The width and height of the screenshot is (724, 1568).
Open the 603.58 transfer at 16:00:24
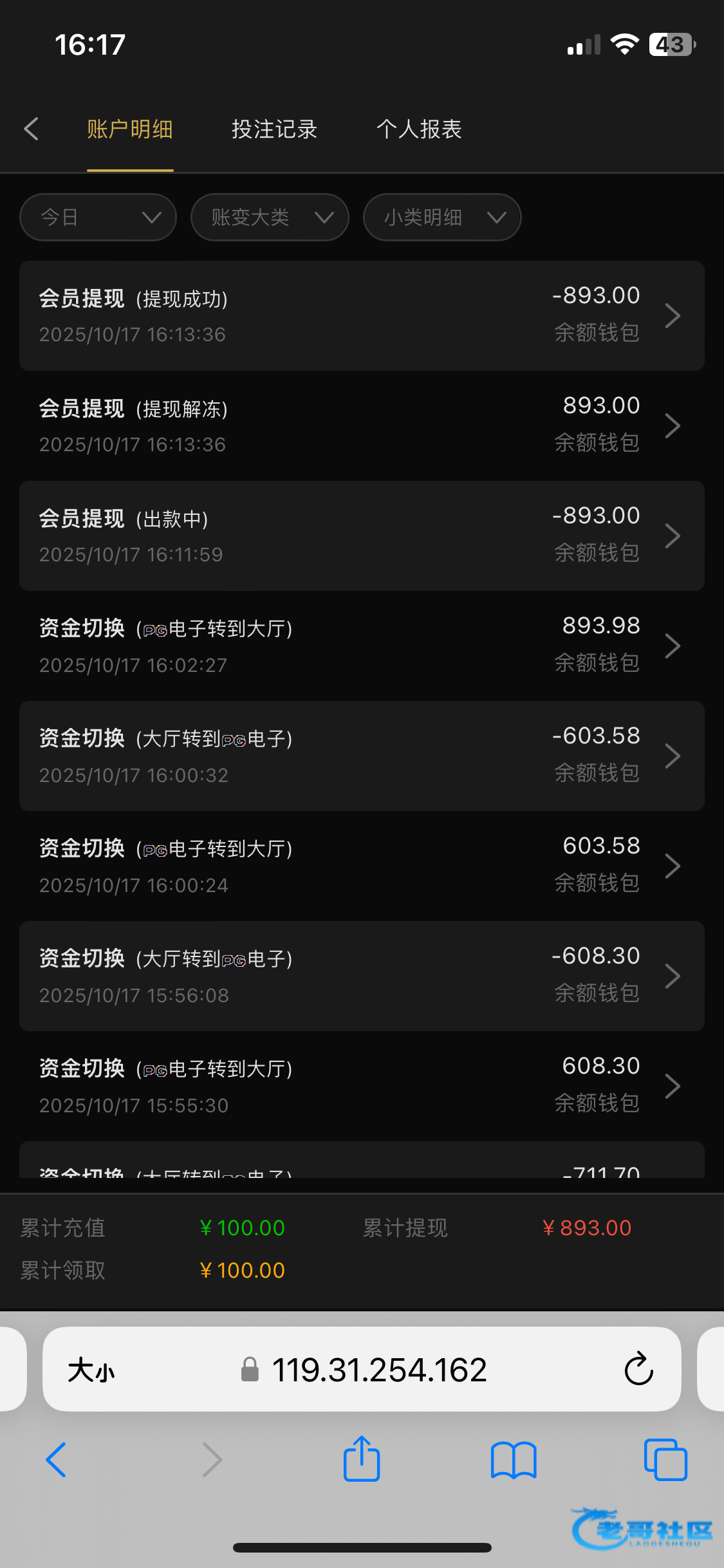click(x=362, y=866)
